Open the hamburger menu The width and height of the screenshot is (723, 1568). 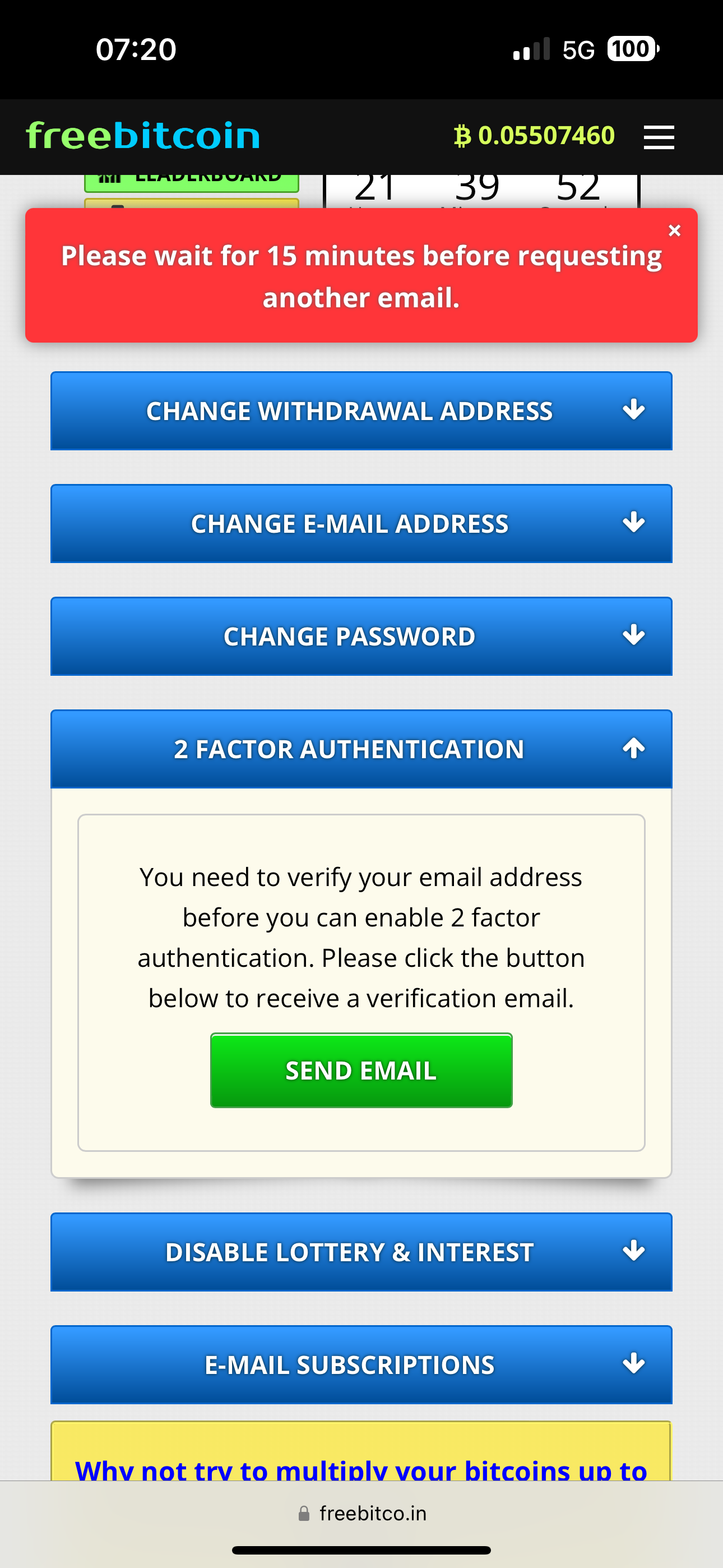click(659, 137)
